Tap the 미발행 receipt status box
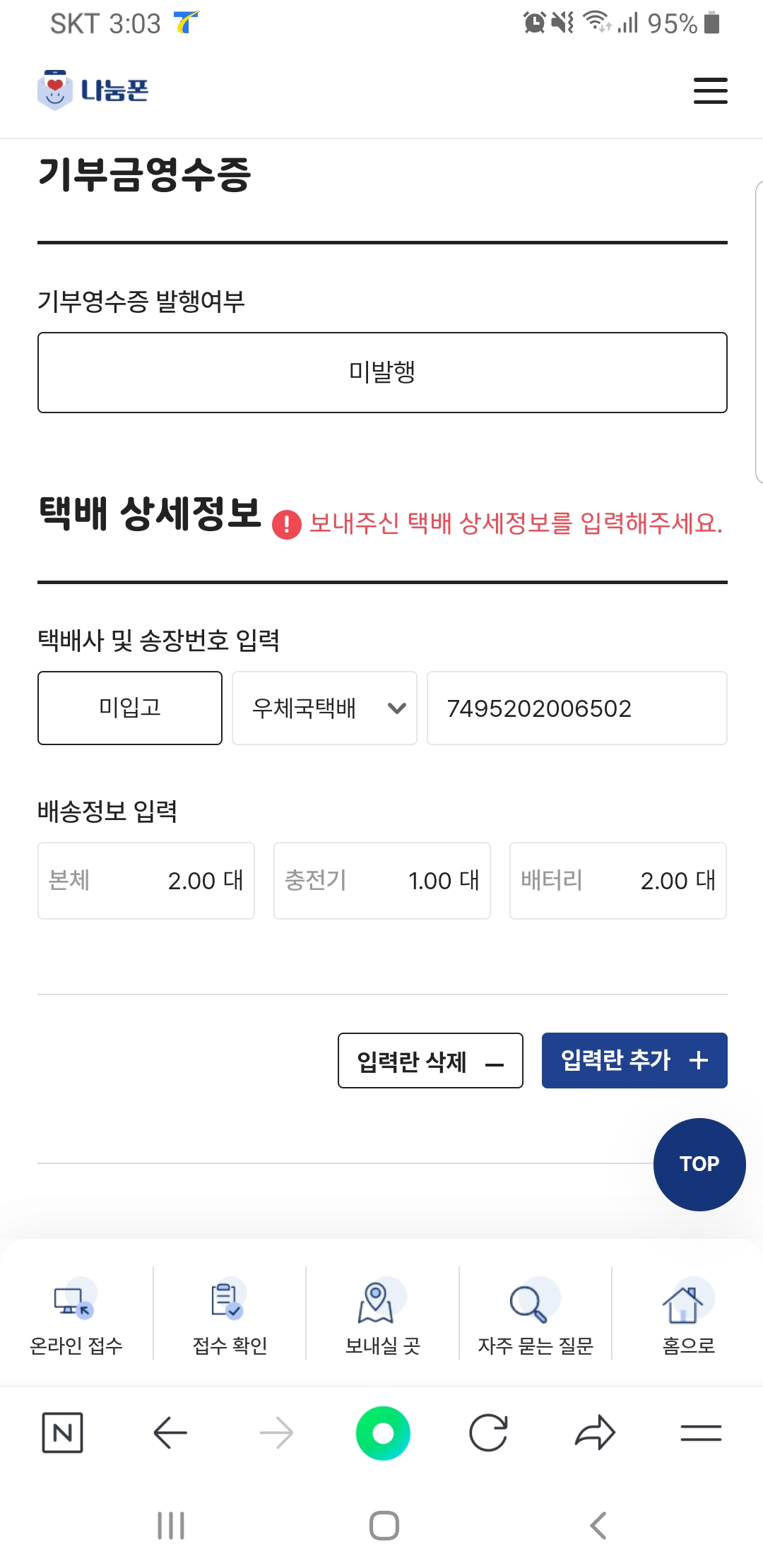763x1568 pixels. tap(382, 372)
